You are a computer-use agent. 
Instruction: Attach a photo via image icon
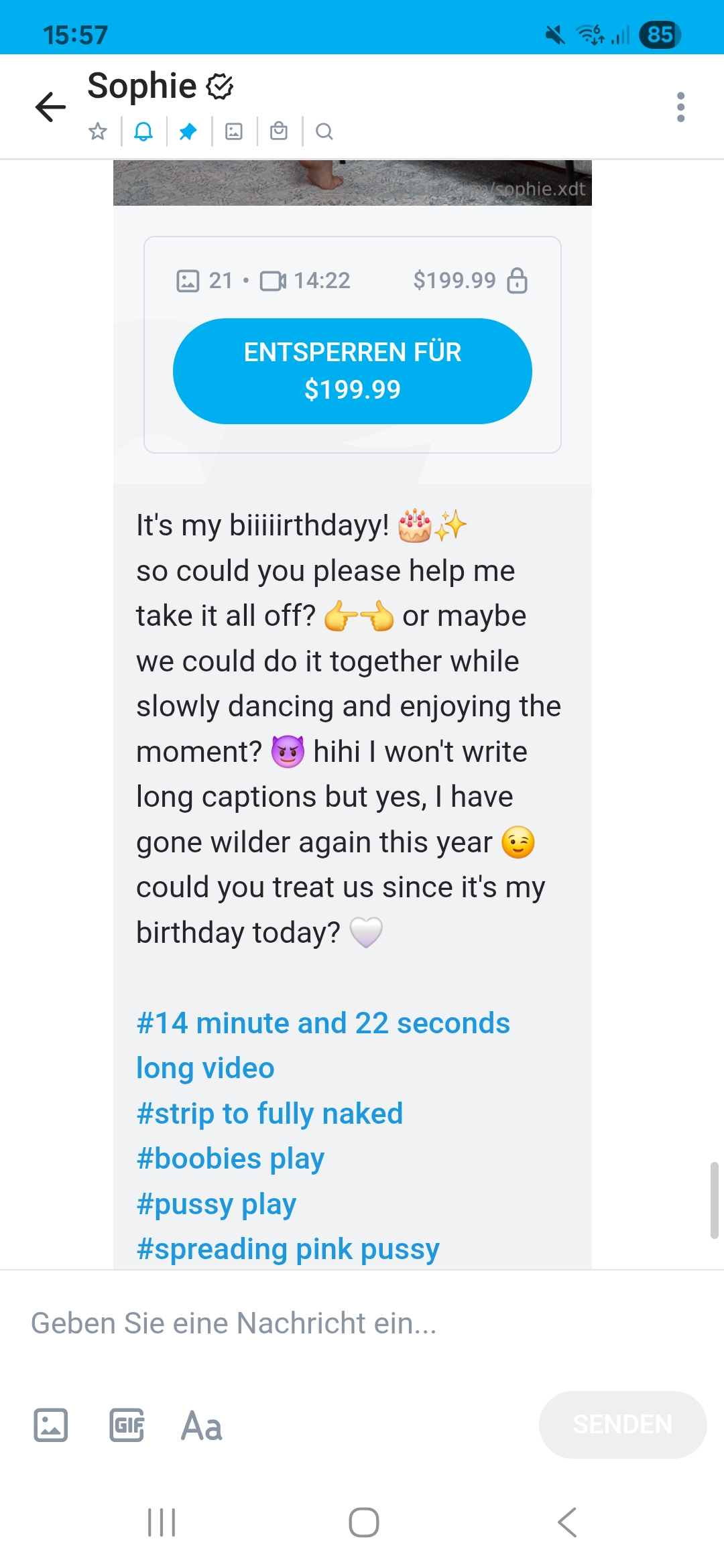51,1425
